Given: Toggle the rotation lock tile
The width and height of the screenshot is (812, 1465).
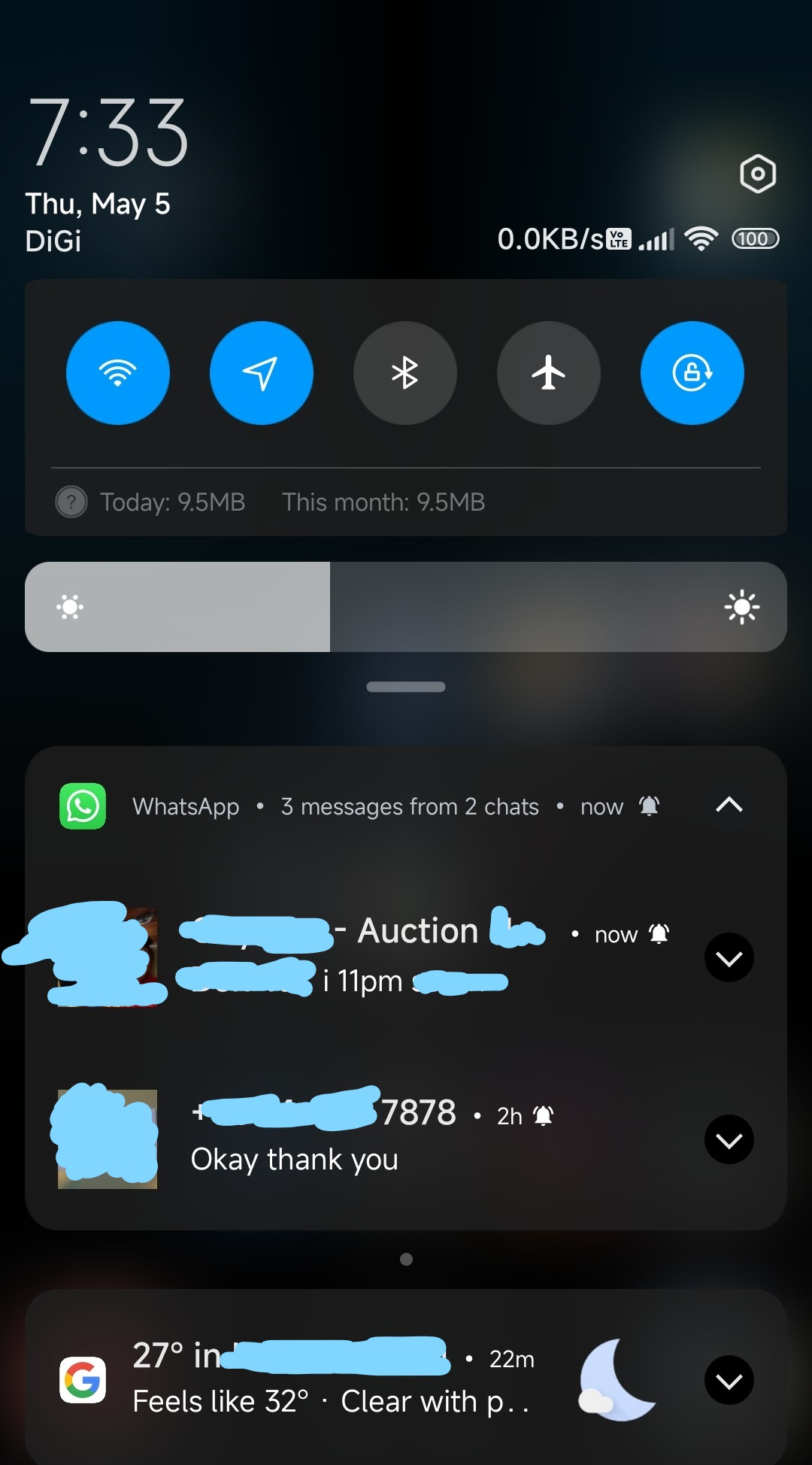Looking at the screenshot, I should click(x=692, y=373).
